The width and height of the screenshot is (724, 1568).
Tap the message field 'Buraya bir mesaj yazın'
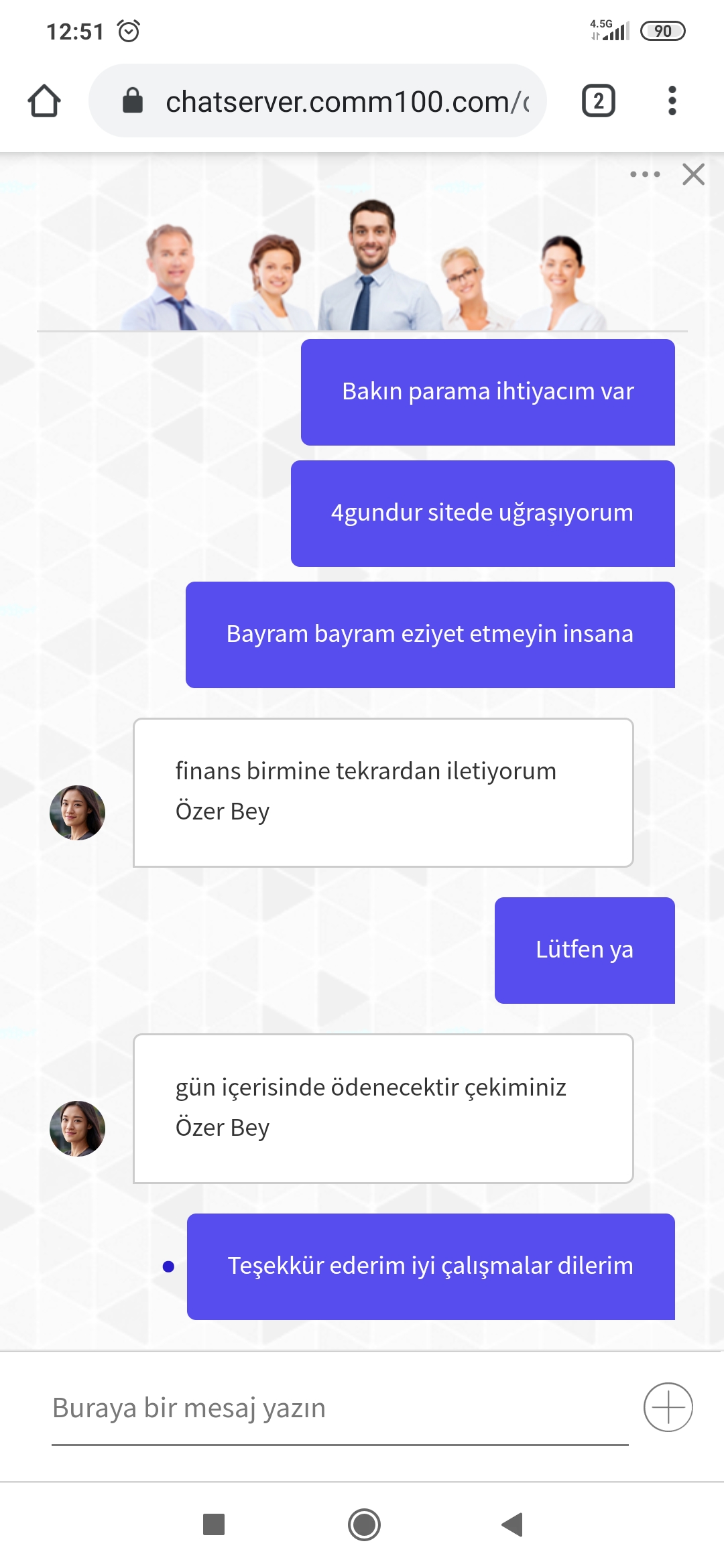tap(340, 1408)
